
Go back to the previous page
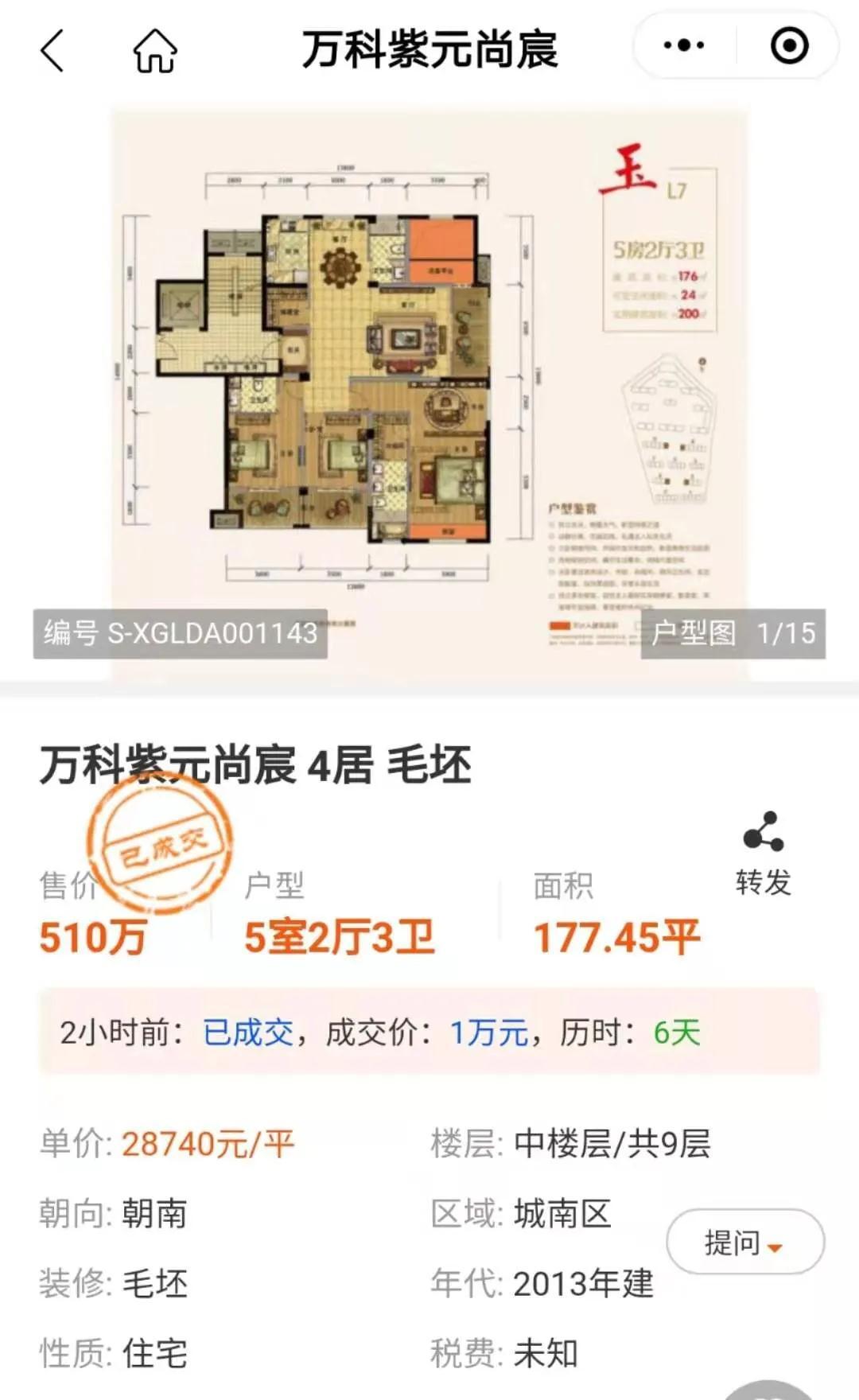(x=52, y=51)
